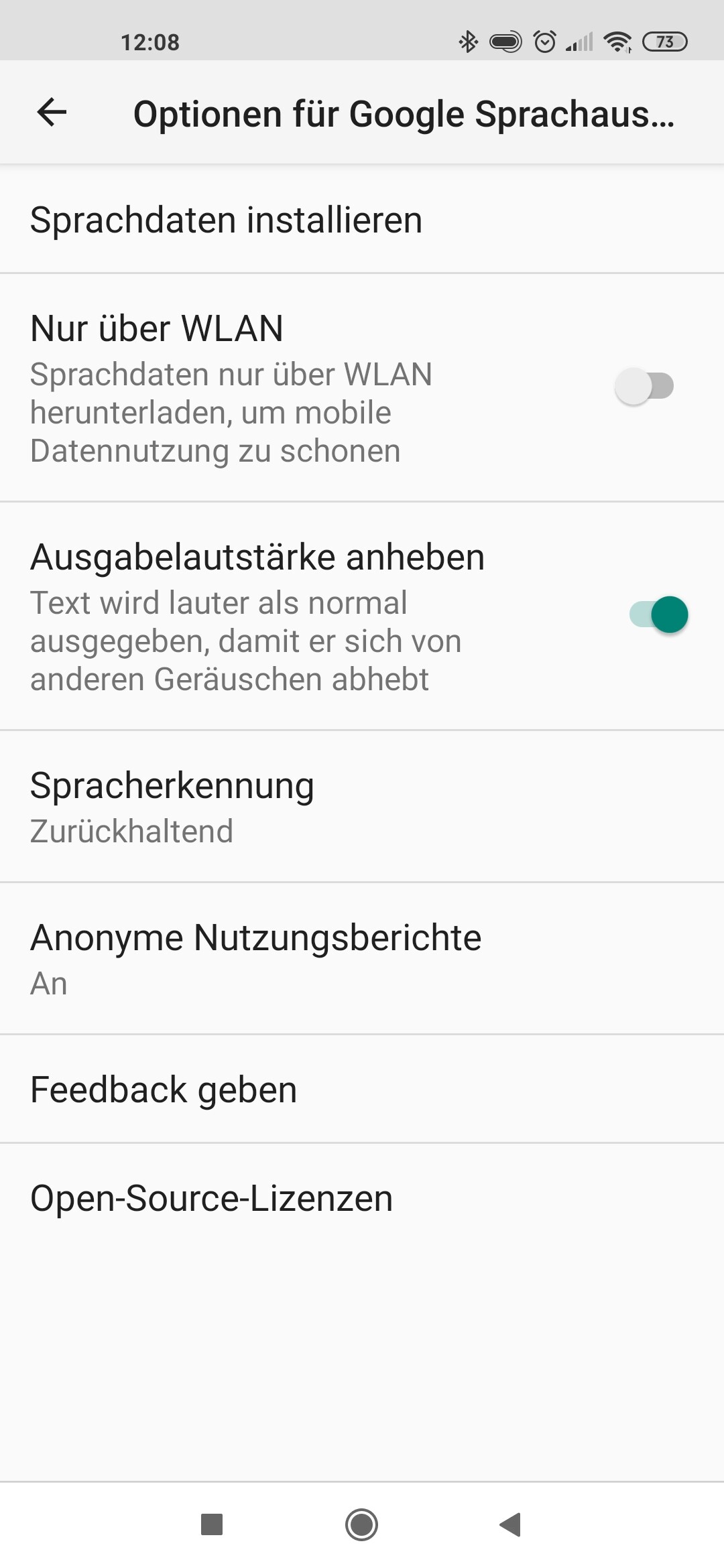Open Sprachdaten installieren
724x1568 pixels.
(362, 220)
